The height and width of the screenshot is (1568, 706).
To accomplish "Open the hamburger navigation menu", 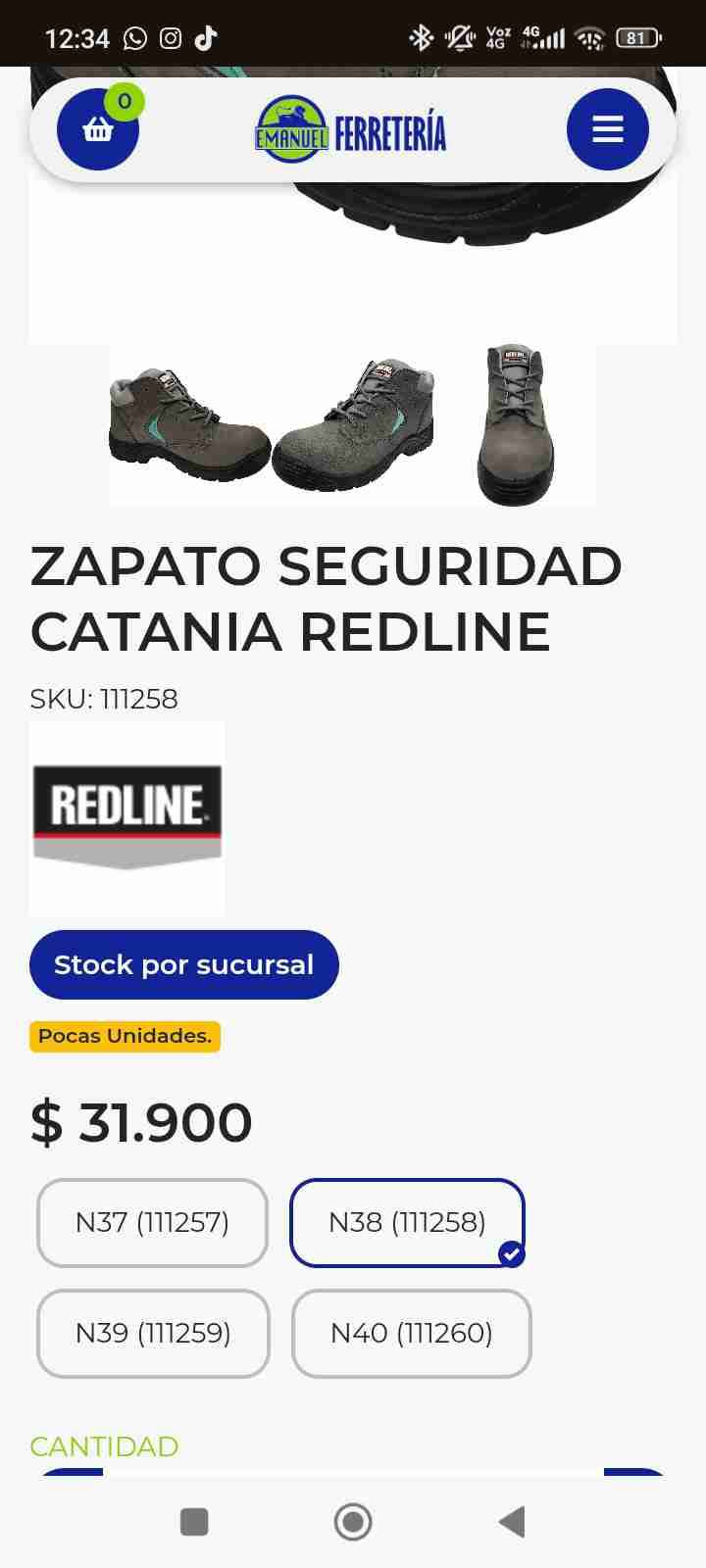I will [x=607, y=127].
